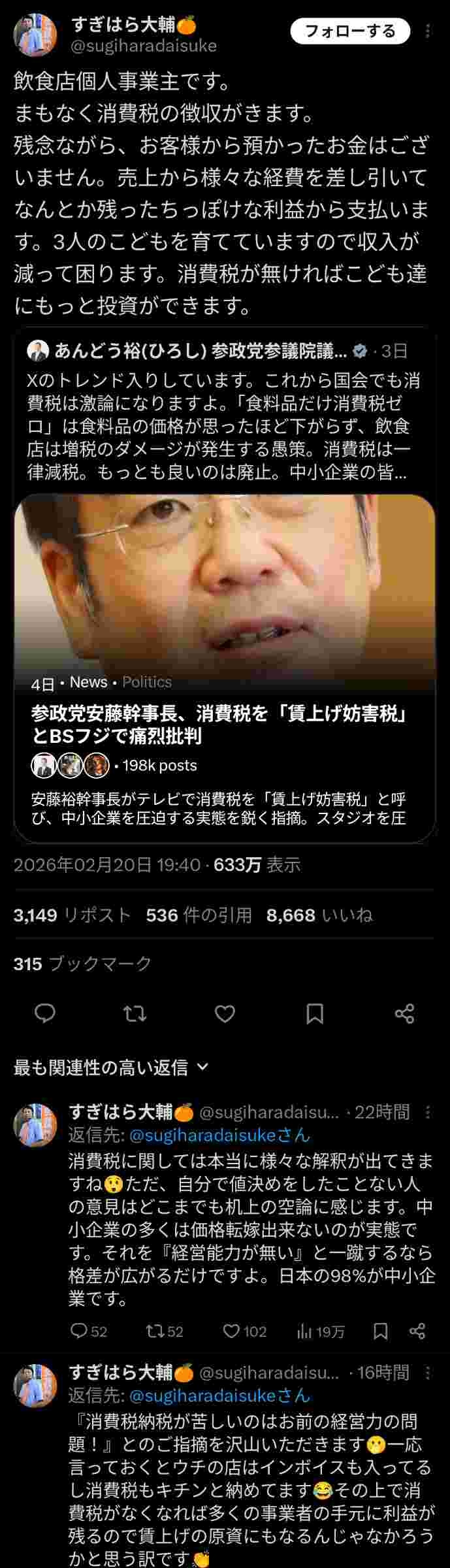Screen dimensions: 450x1568
Task: Bookmark the main post
Action: (315, 1013)
